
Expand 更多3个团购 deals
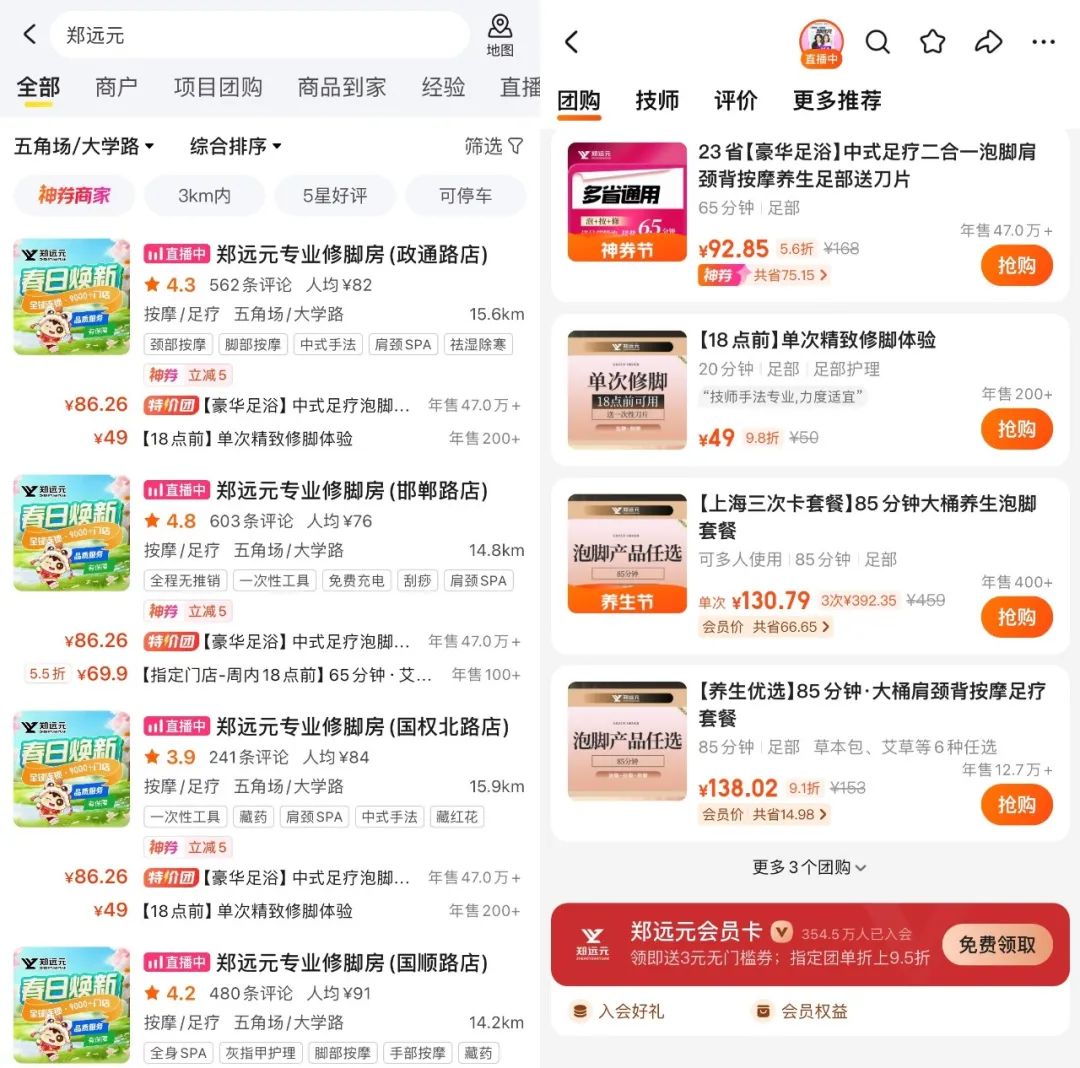click(x=809, y=867)
